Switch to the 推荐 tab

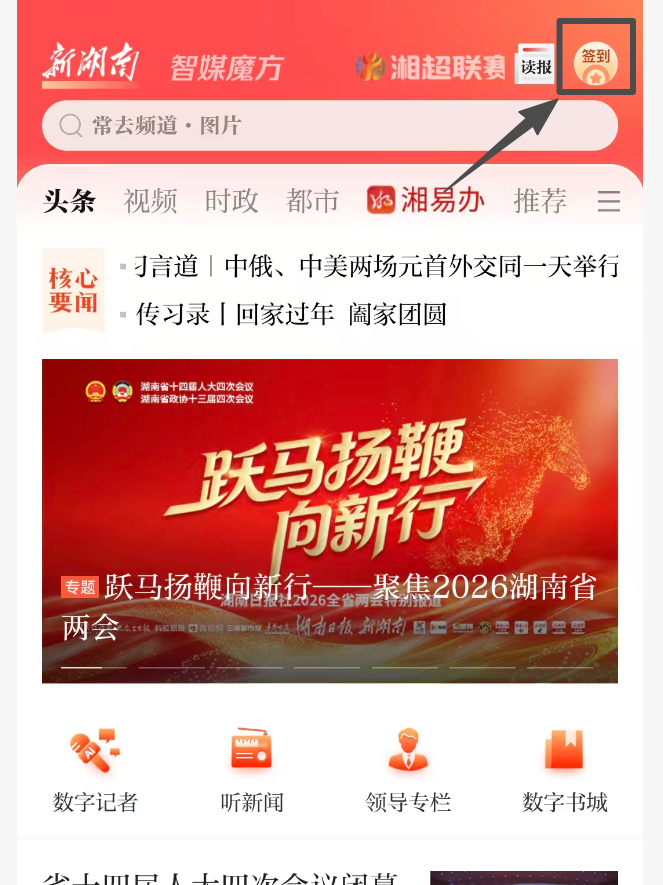click(x=540, y=201)
